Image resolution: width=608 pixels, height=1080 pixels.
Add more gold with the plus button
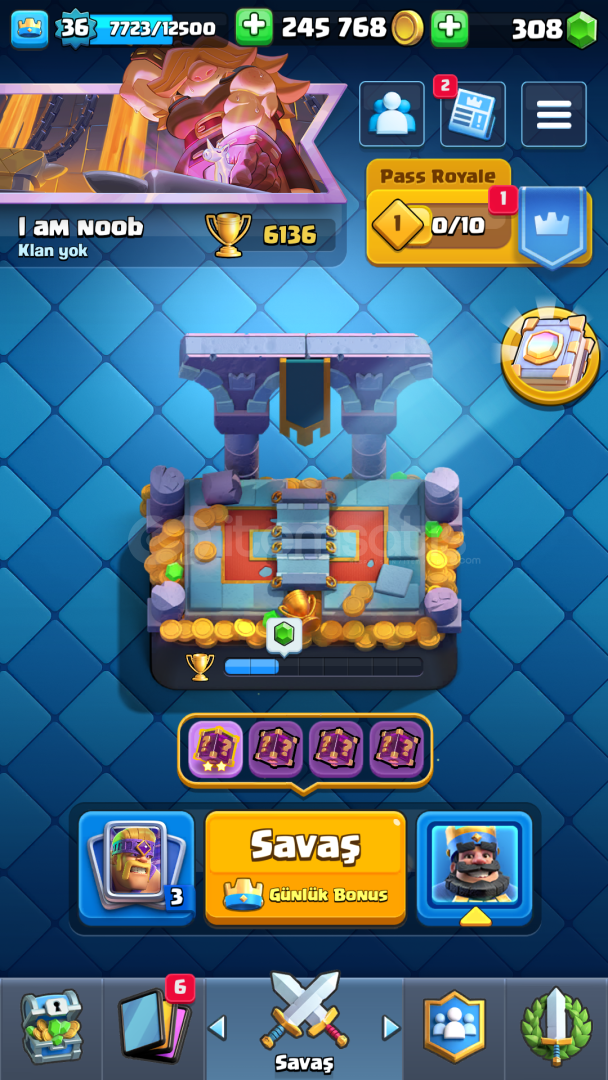(x=254, y=28)
